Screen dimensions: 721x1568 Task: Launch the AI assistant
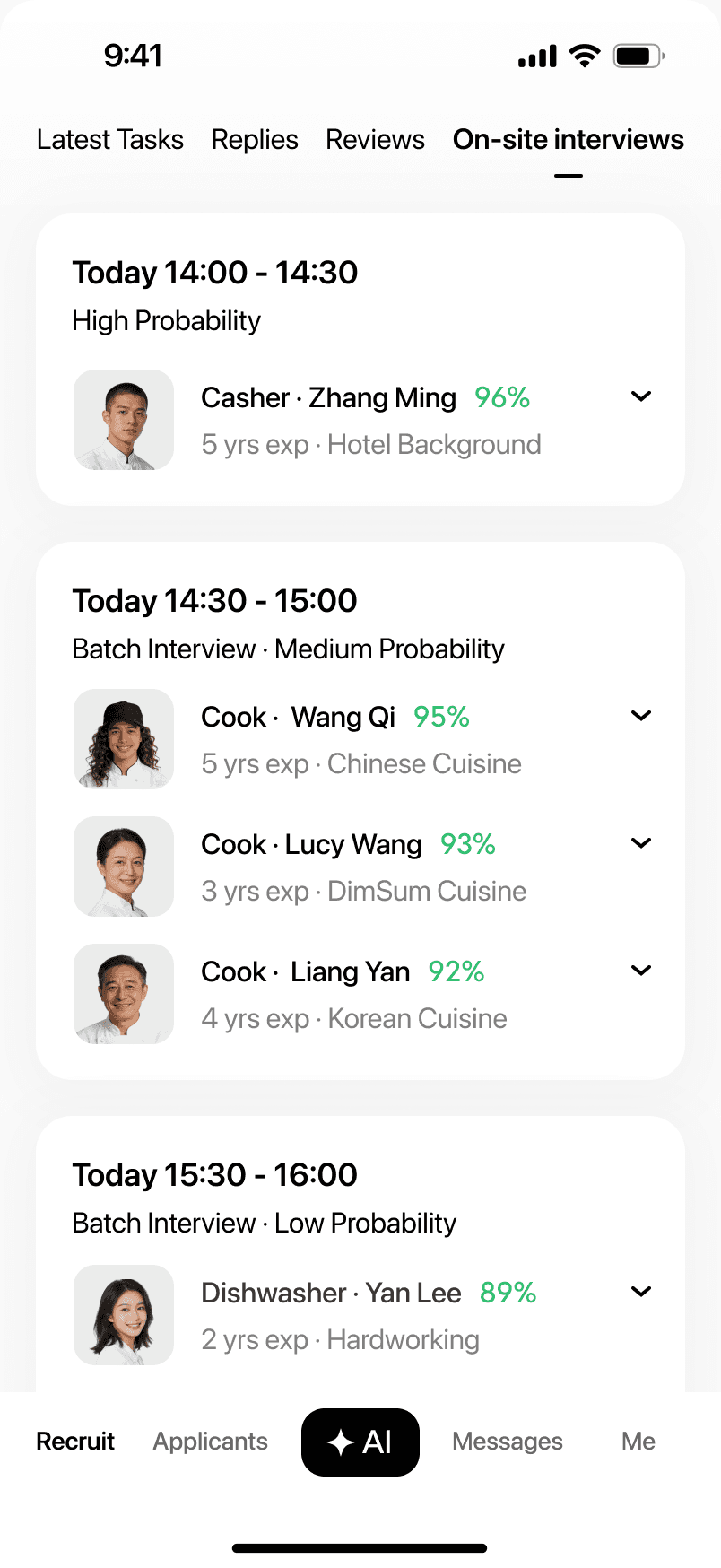(360, 1442)
